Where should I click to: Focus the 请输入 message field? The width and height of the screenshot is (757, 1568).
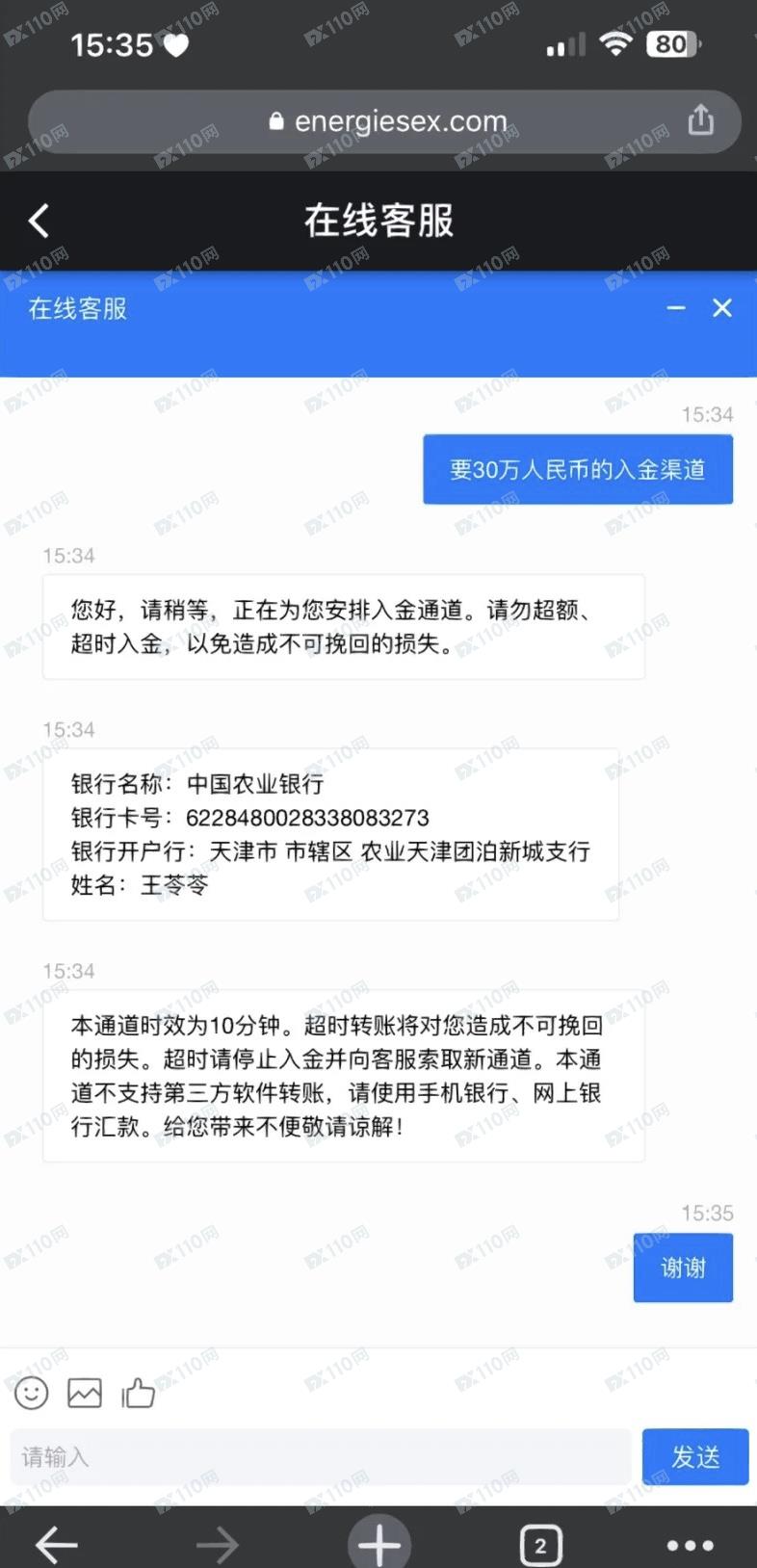tap(320, 1456)
